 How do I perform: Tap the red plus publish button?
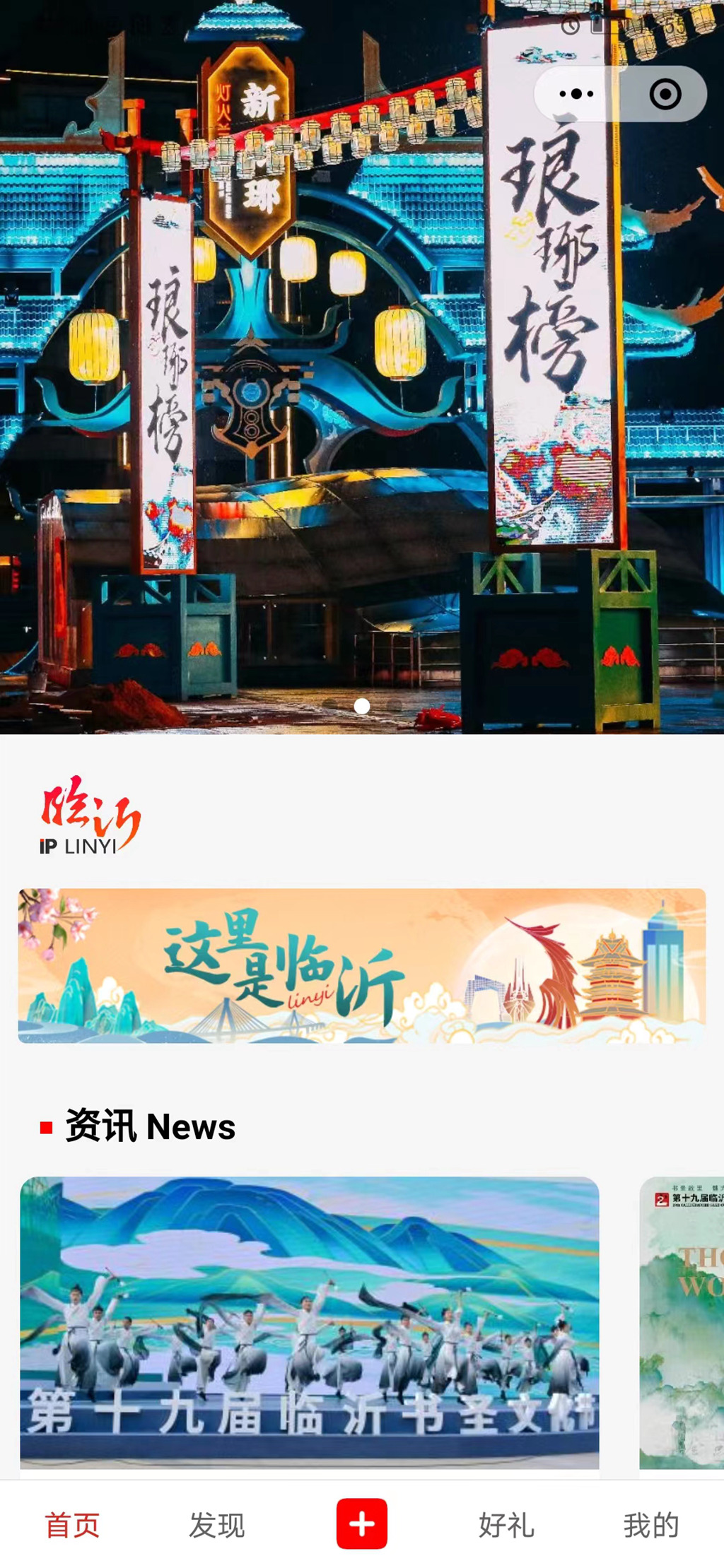(x=361, y=1523)
